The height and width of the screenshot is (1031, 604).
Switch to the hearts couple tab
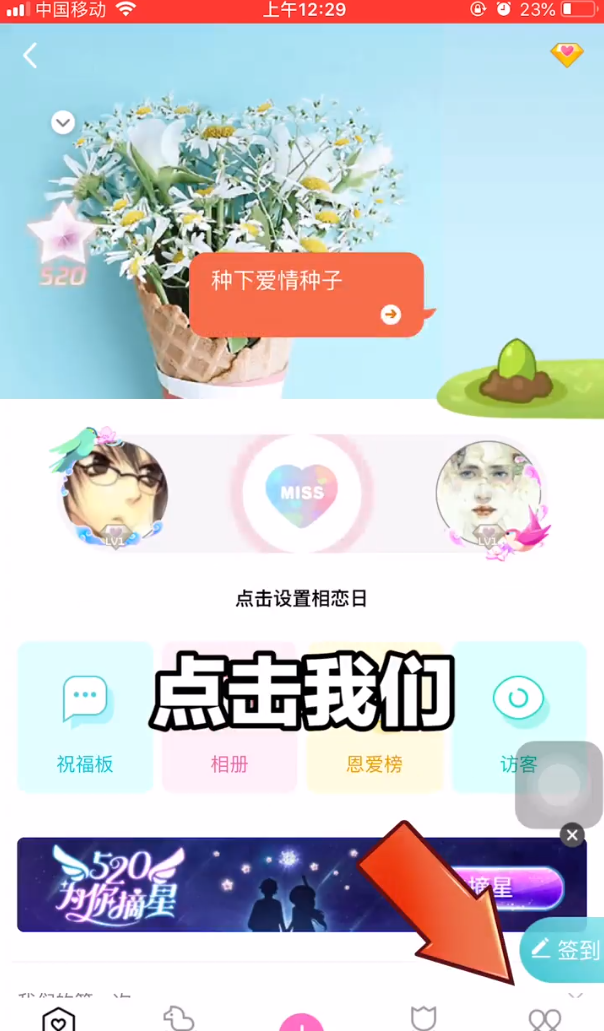pos(545,1018)
